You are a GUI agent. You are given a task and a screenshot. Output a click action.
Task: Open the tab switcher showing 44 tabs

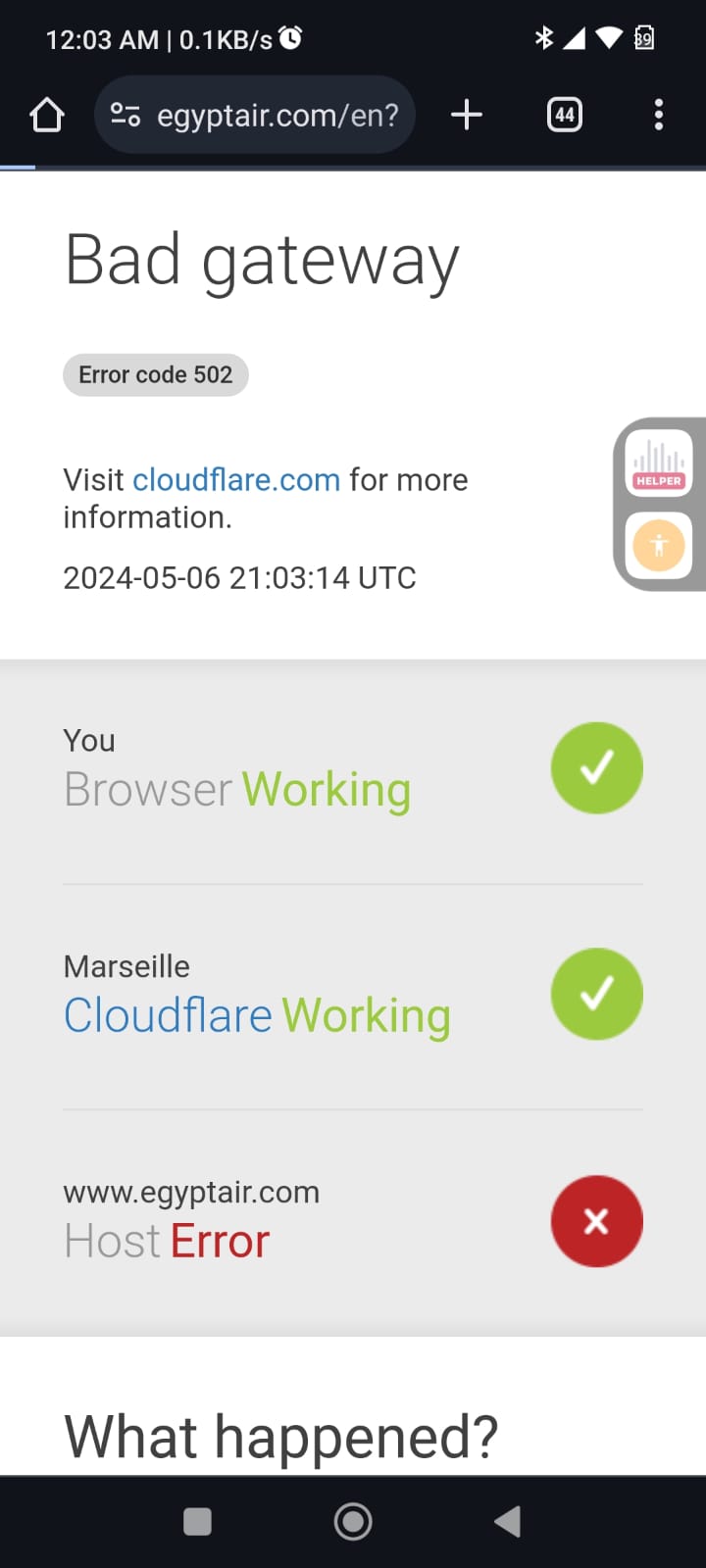tap(564, 116)
